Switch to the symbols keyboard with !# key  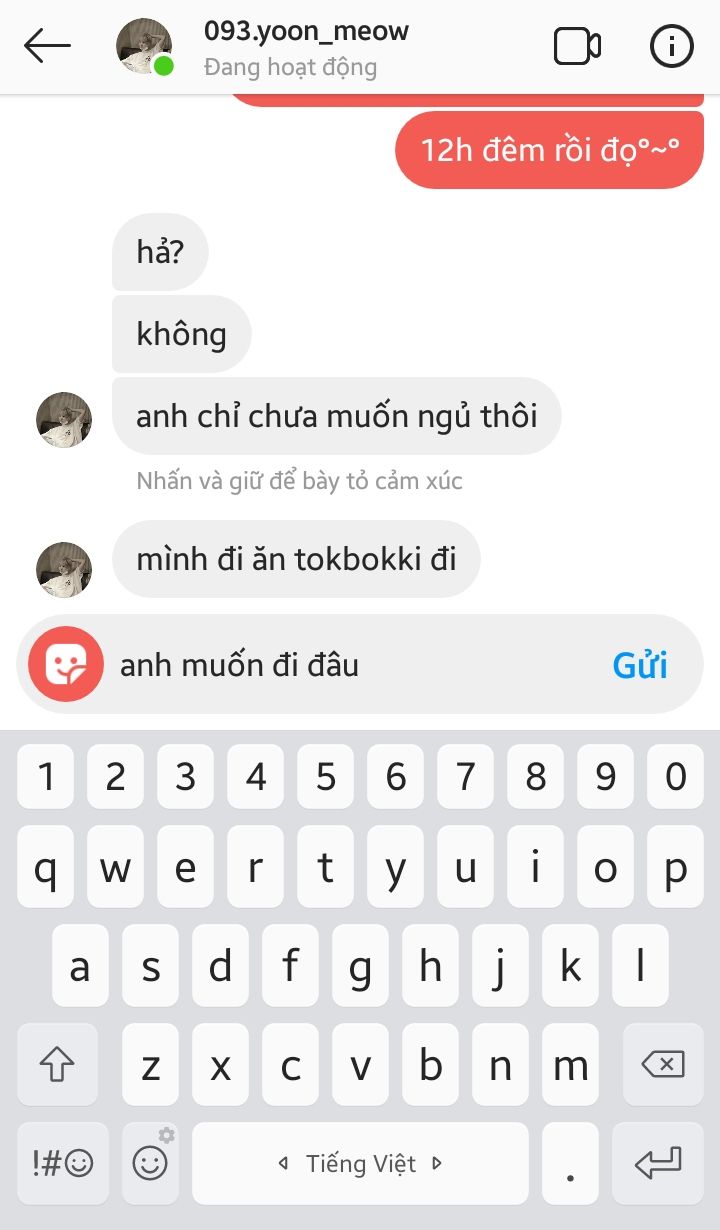click(x=62, y=1163)
